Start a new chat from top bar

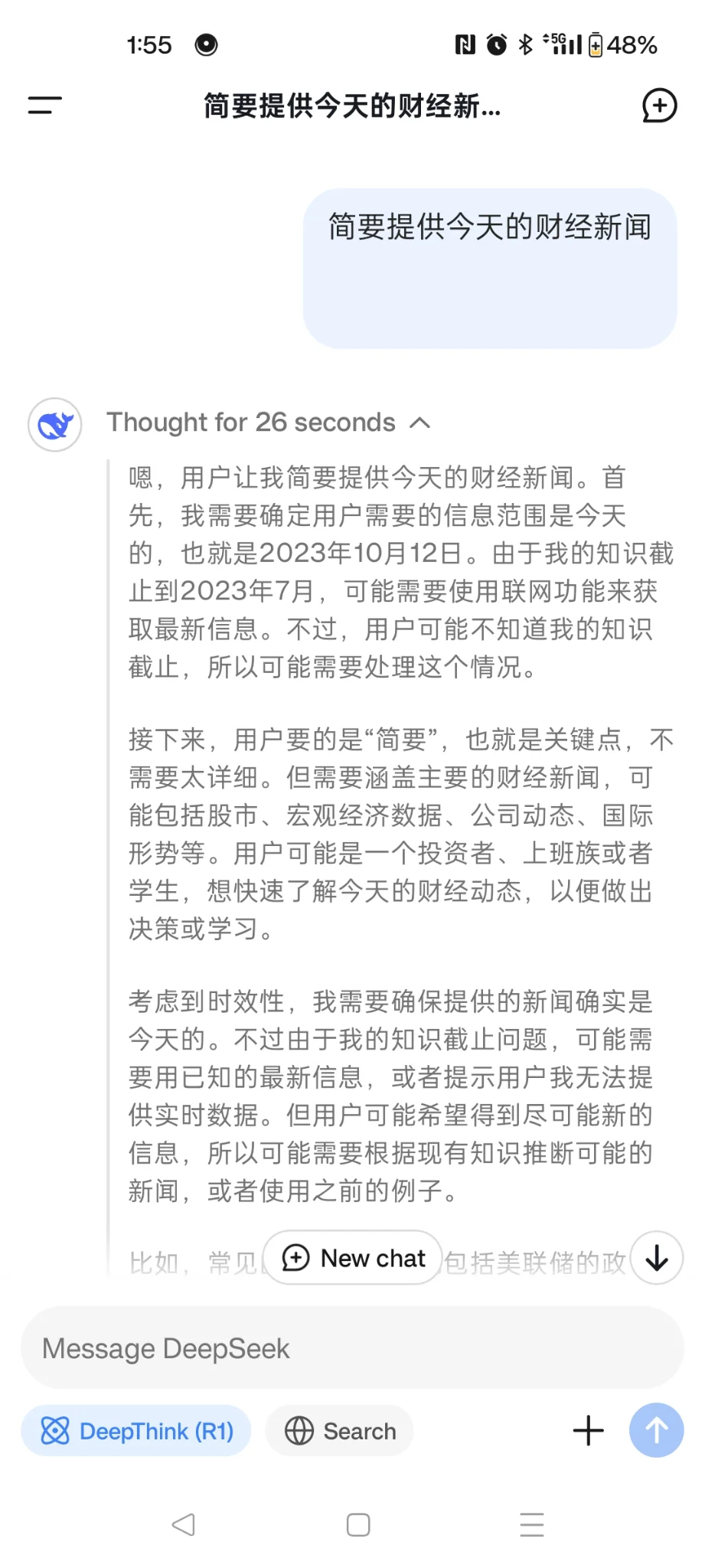[x=659, y=106]
